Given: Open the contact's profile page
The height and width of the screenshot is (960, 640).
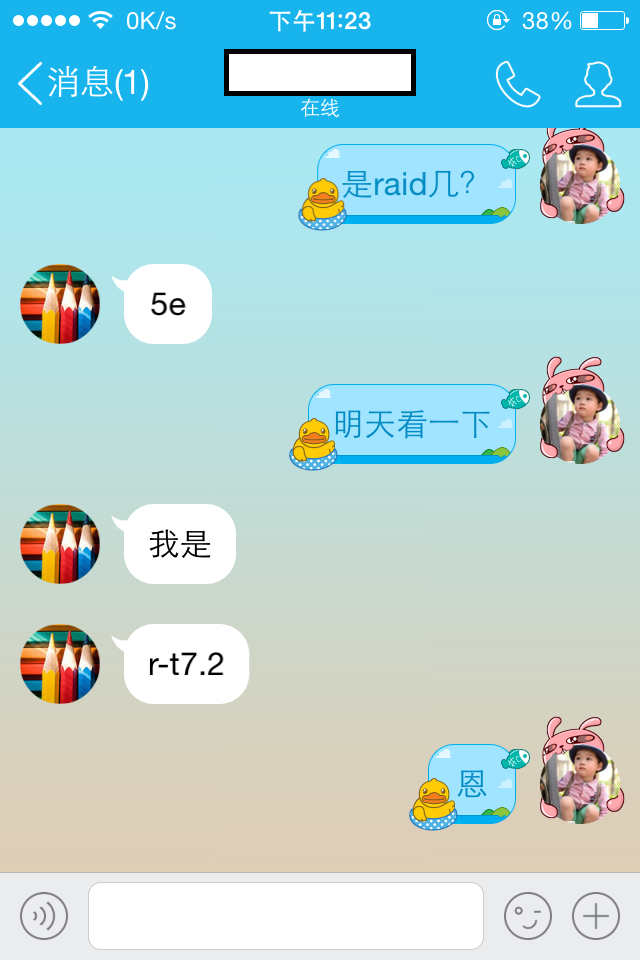Looking at the screenshot, I should pos(598,84).
